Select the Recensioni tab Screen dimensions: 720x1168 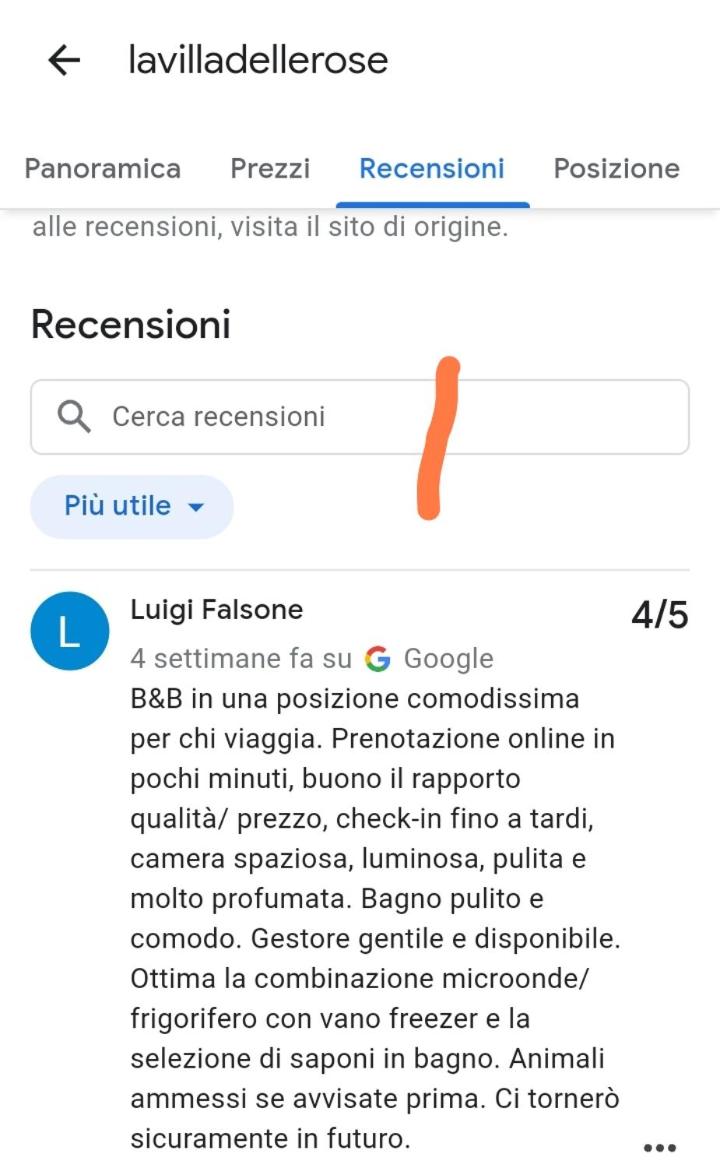[x=432, y=169]
